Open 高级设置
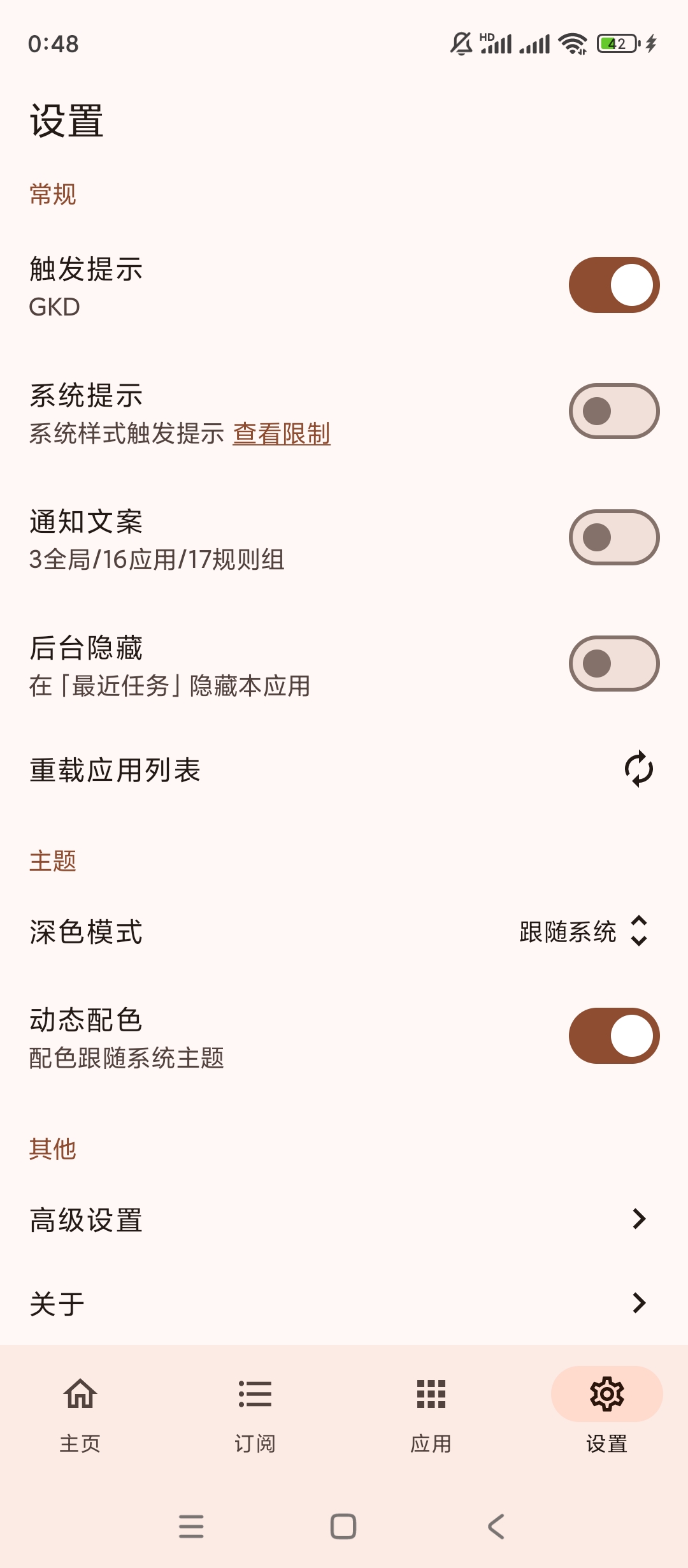 click(x=344, y=1219)
